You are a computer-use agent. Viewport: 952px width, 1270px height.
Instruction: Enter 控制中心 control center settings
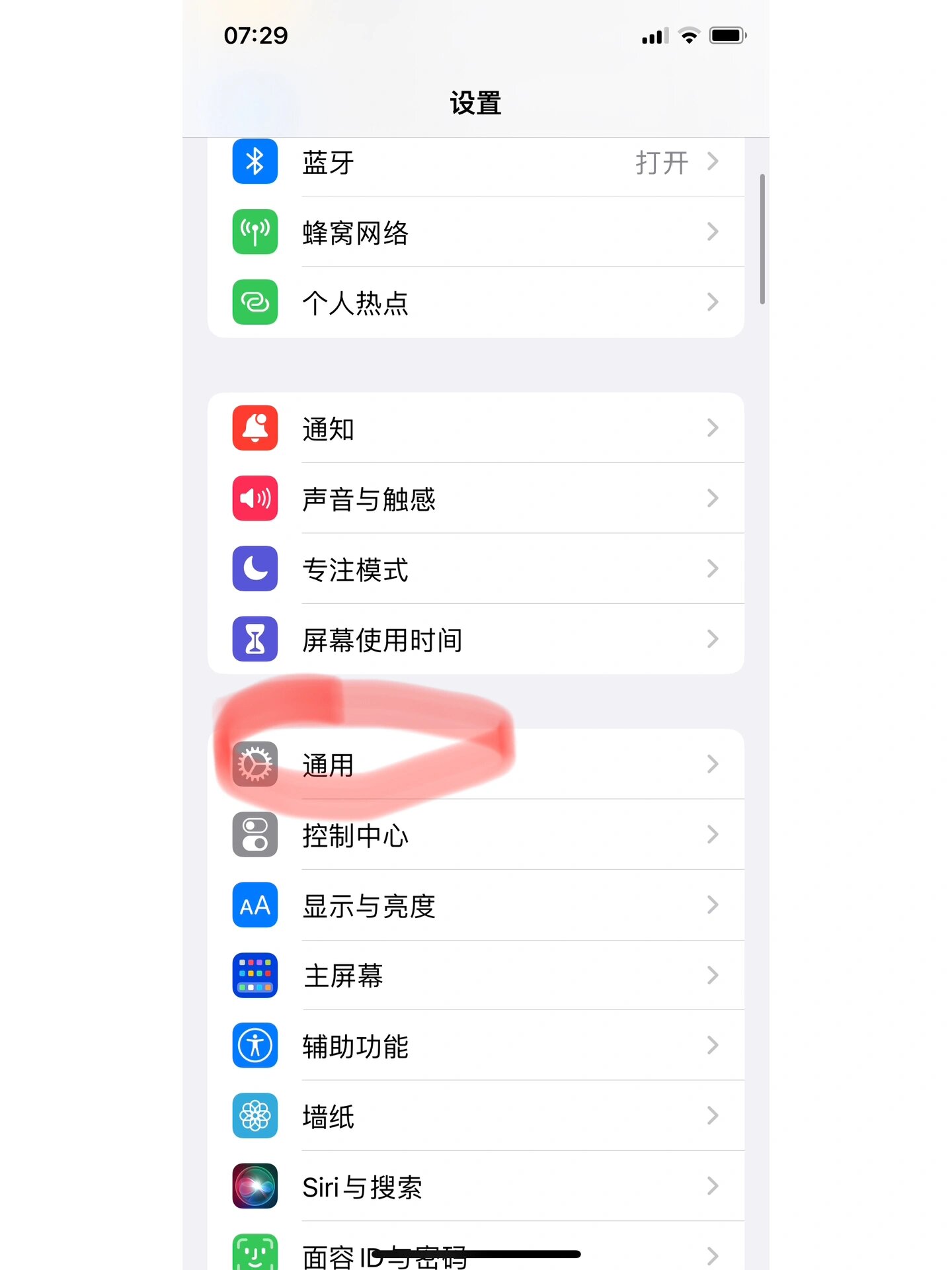coord(475,835)
